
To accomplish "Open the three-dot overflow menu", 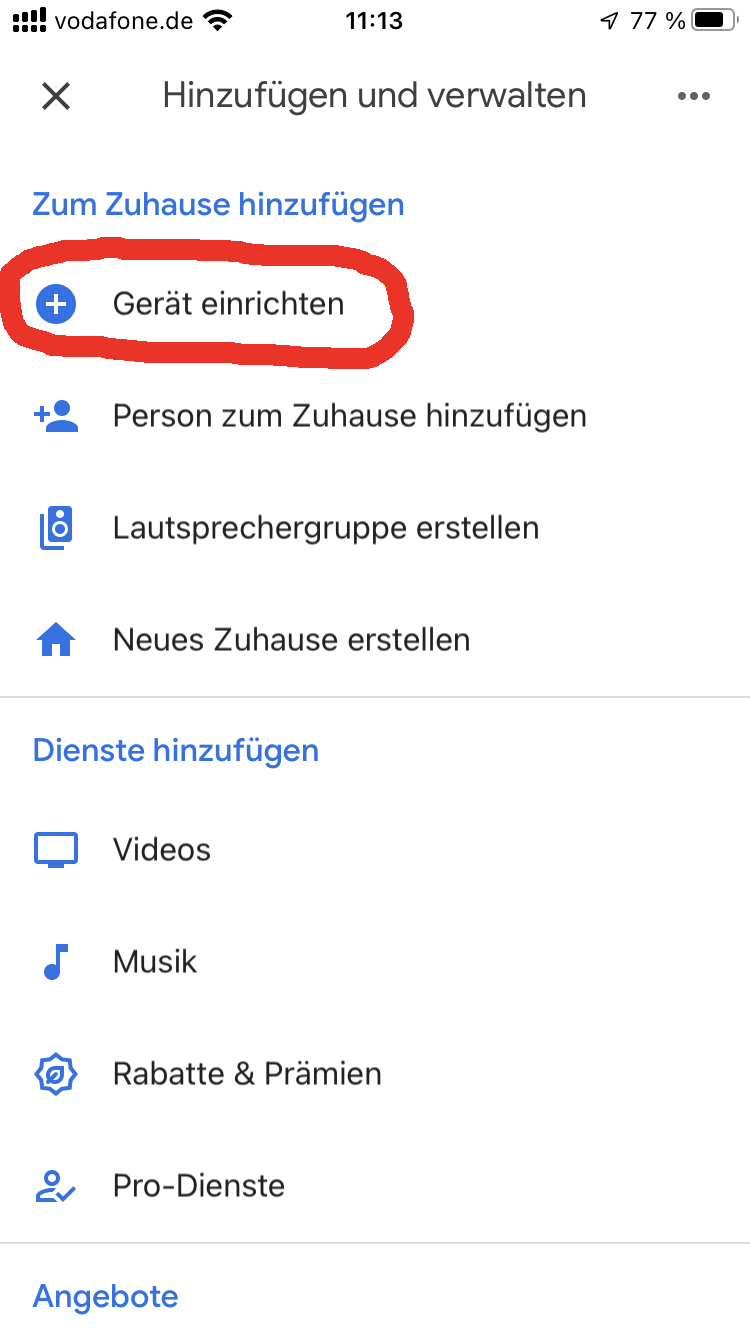I will tap(694, 96).
